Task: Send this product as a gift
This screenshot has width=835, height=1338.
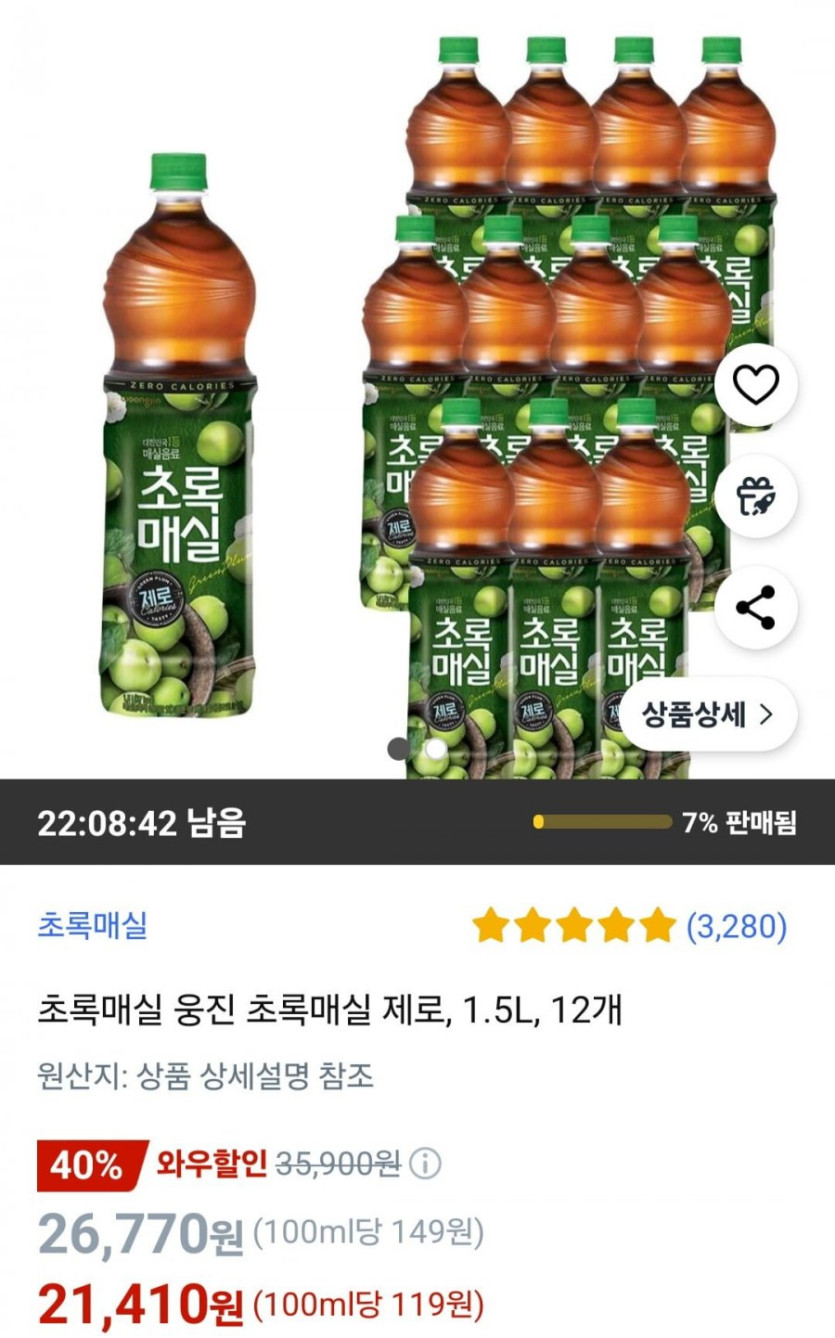Action: pyautogui.click(x=755, y=496)
